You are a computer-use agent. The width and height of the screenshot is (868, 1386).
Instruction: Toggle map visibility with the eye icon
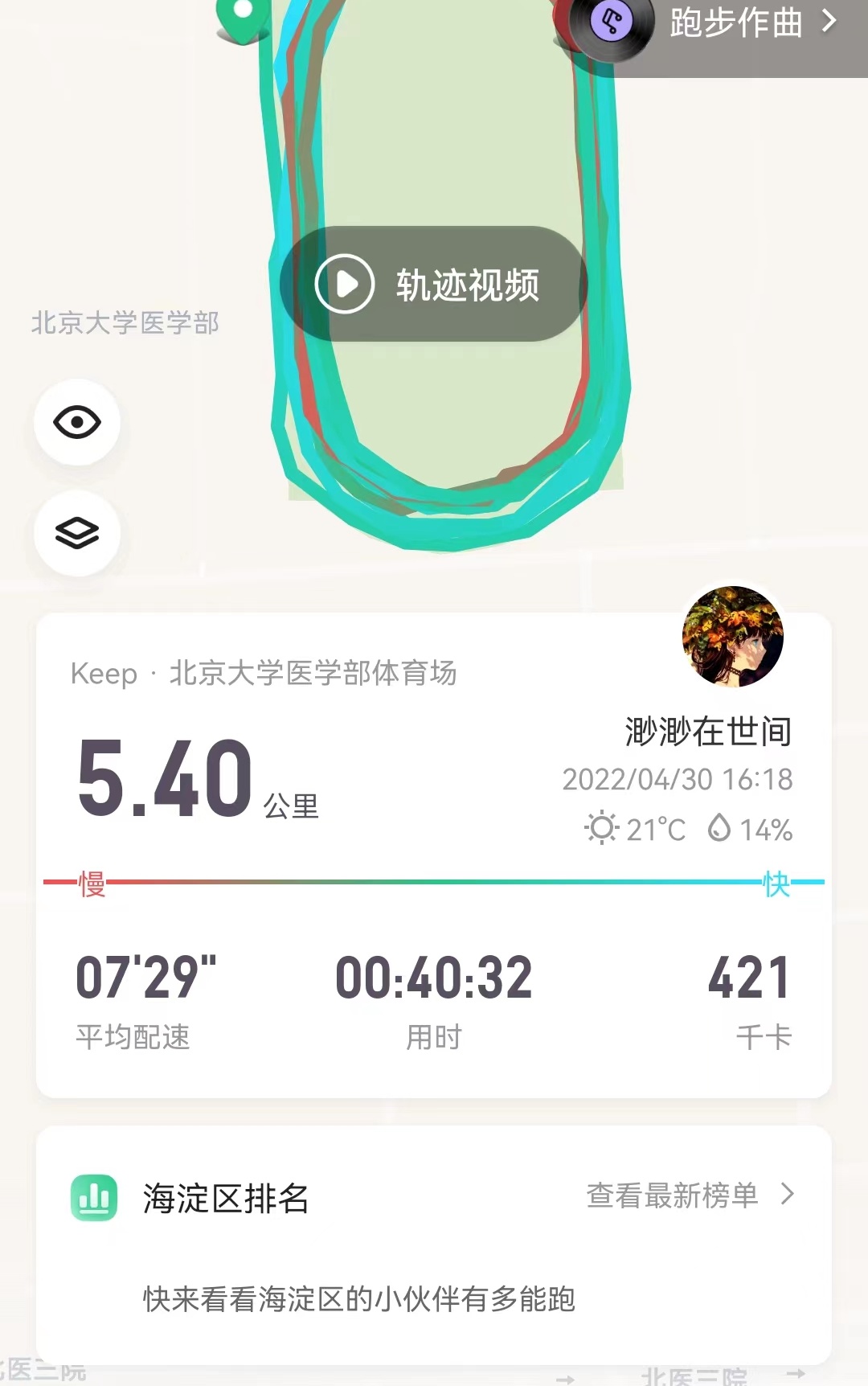77,422
